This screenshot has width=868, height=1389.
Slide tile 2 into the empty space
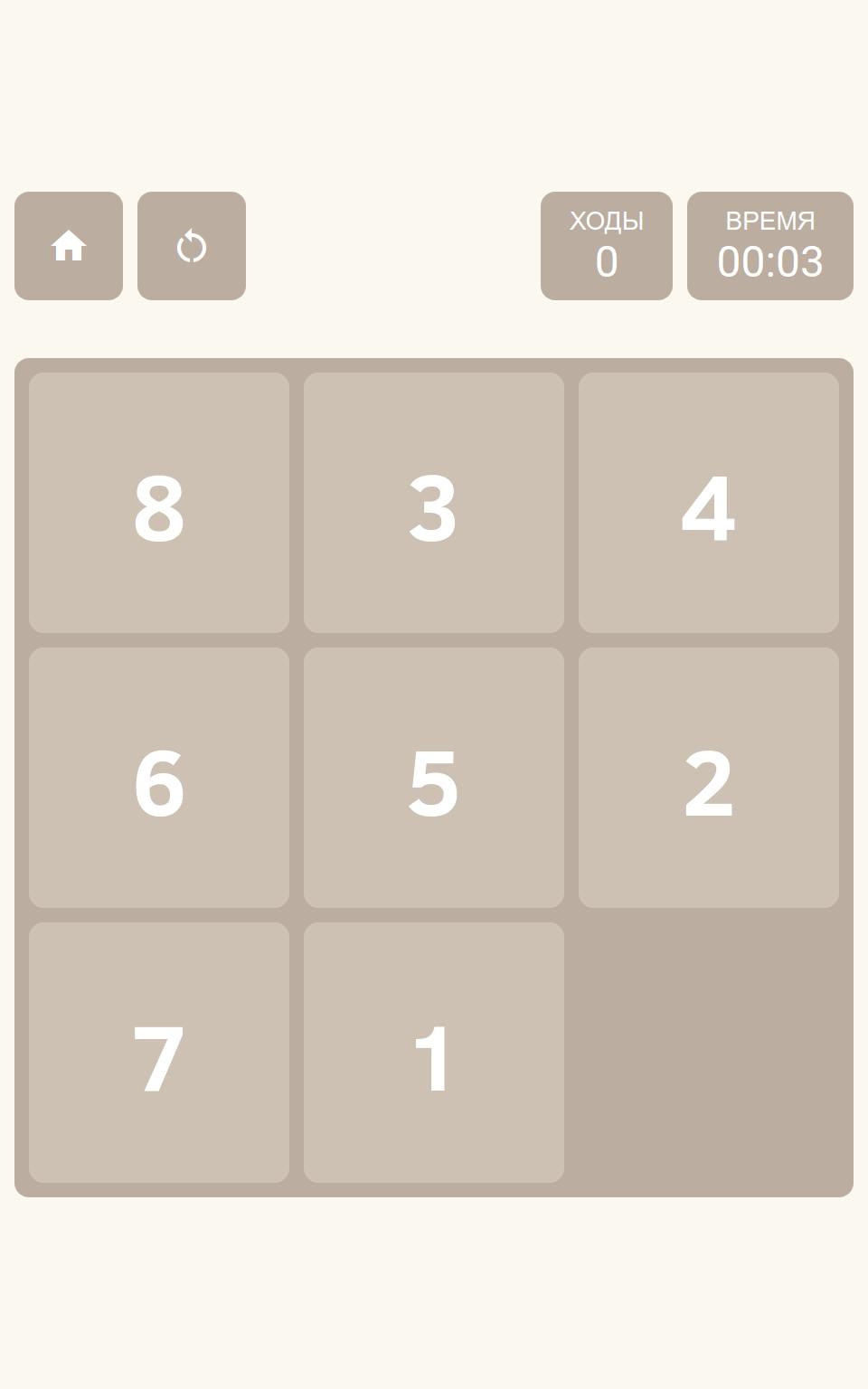pyautogui.click(x=709, y=778)
